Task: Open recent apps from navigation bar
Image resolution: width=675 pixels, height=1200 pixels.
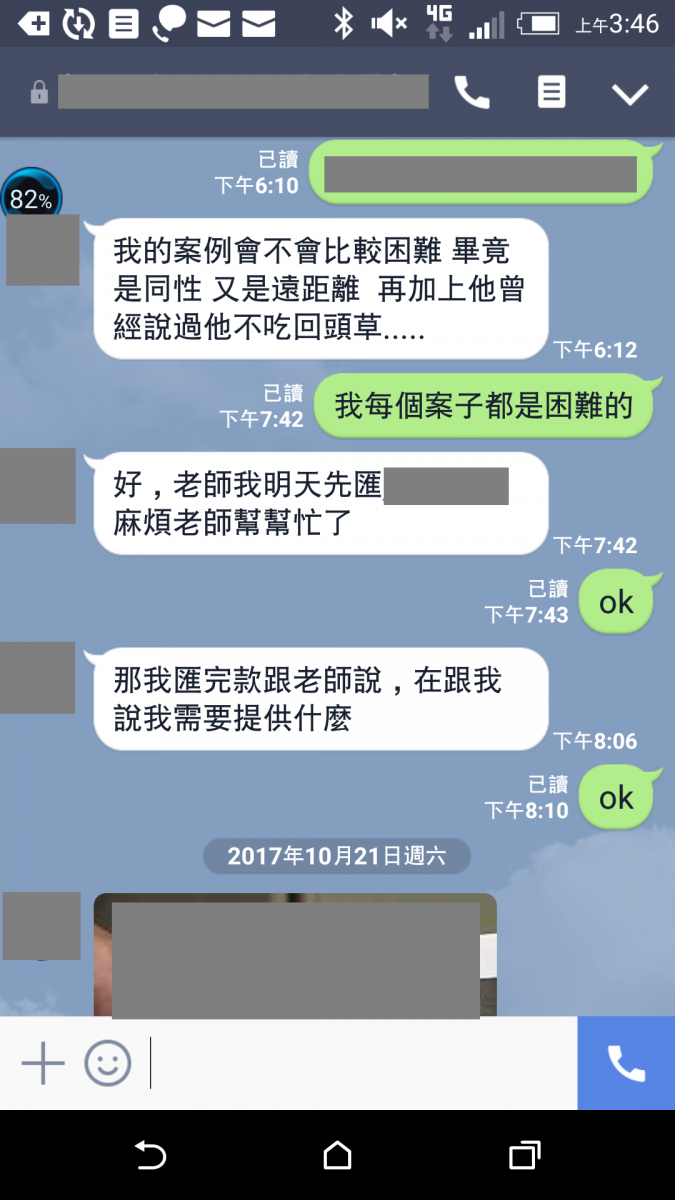Action: 524,1156
